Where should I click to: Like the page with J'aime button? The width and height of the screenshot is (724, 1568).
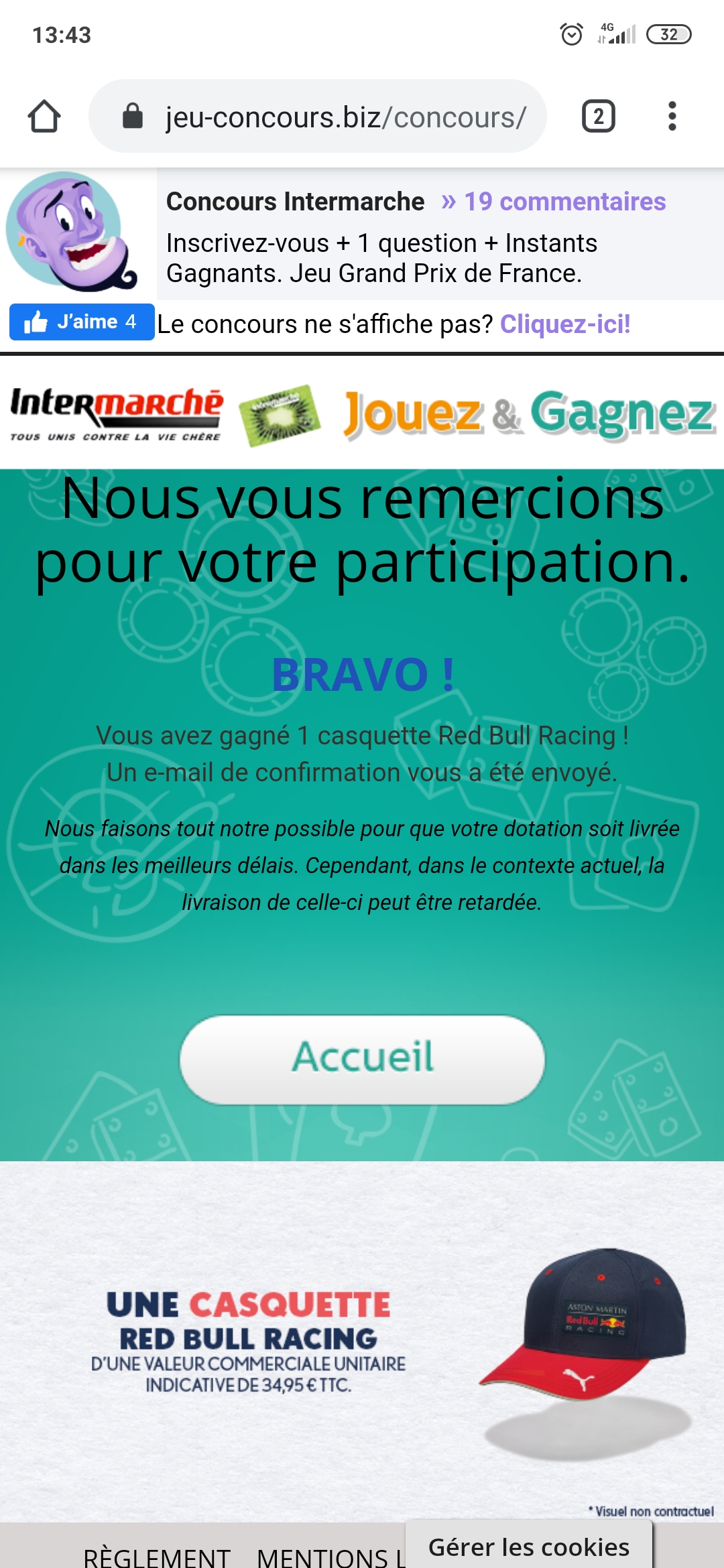point(81,322)
